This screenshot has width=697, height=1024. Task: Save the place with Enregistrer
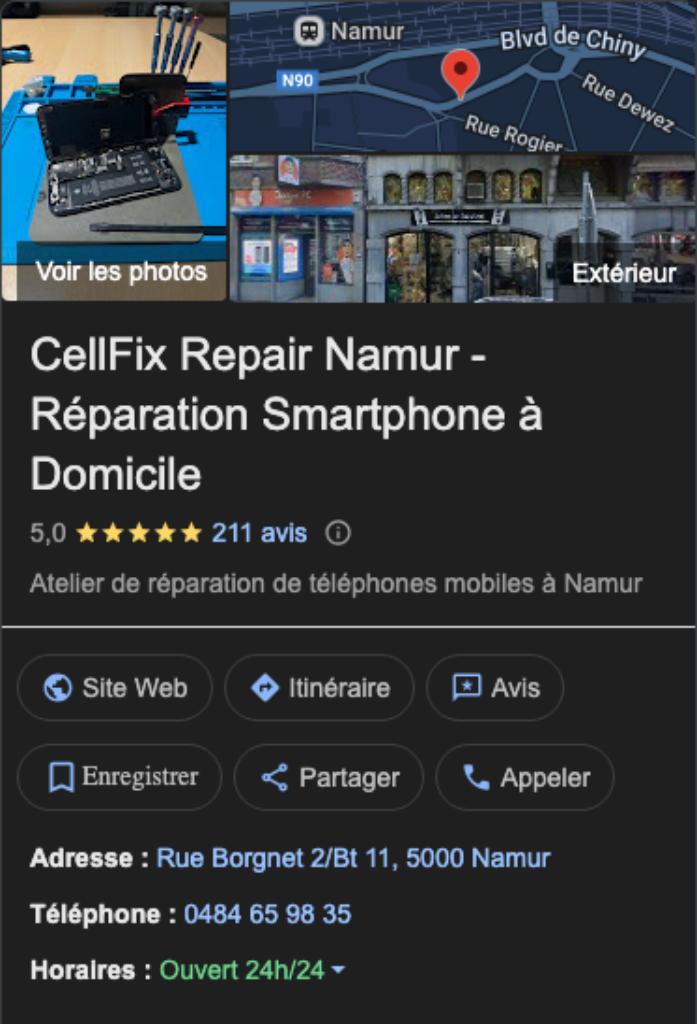pos(120,777)
